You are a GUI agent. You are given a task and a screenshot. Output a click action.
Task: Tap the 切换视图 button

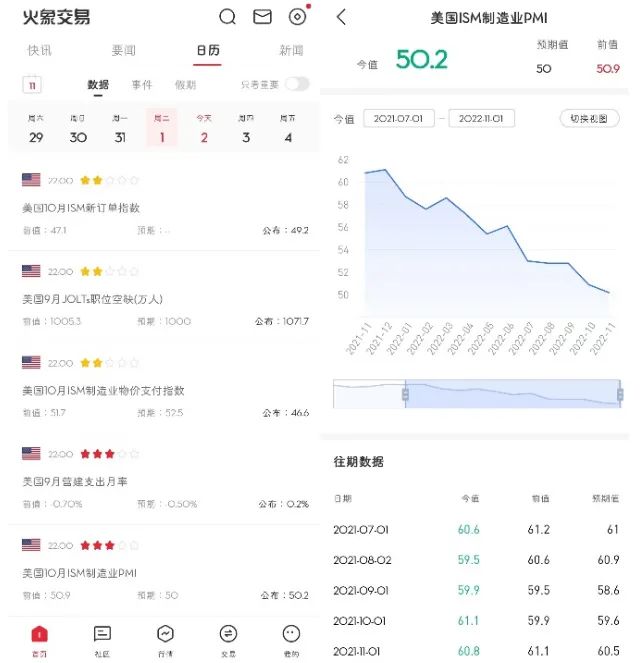[x=590, y=119]
